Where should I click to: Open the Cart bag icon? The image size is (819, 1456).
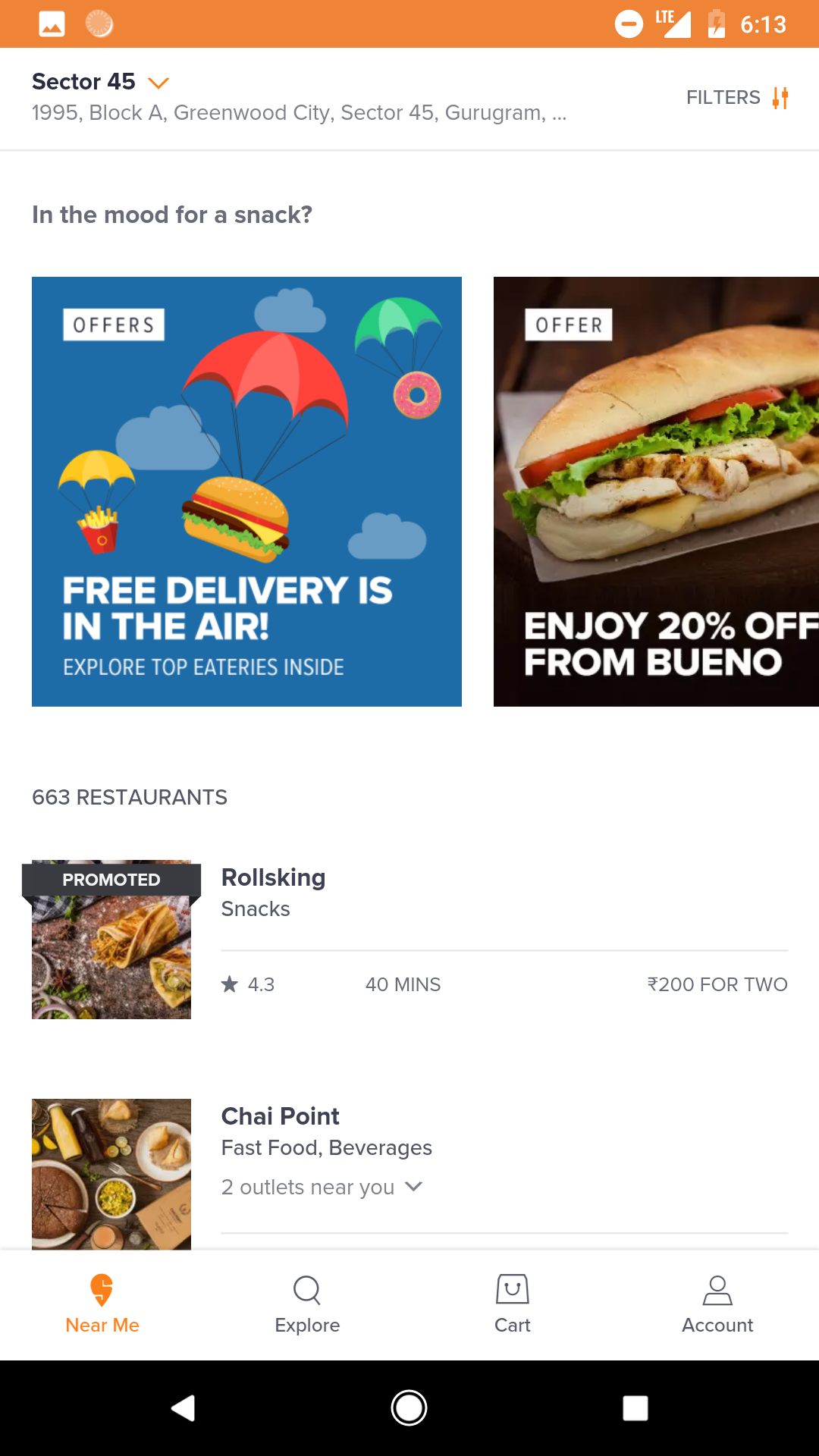click(512, 1289)
